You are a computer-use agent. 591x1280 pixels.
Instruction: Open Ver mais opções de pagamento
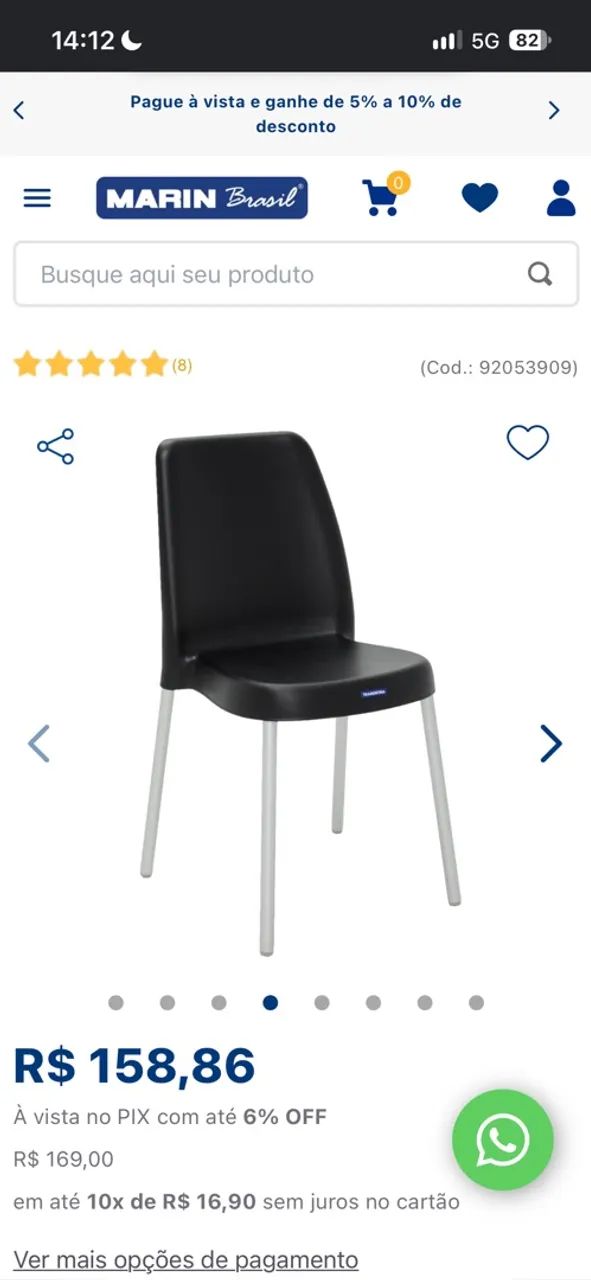pyautogui.click(x=186, y=1259)
